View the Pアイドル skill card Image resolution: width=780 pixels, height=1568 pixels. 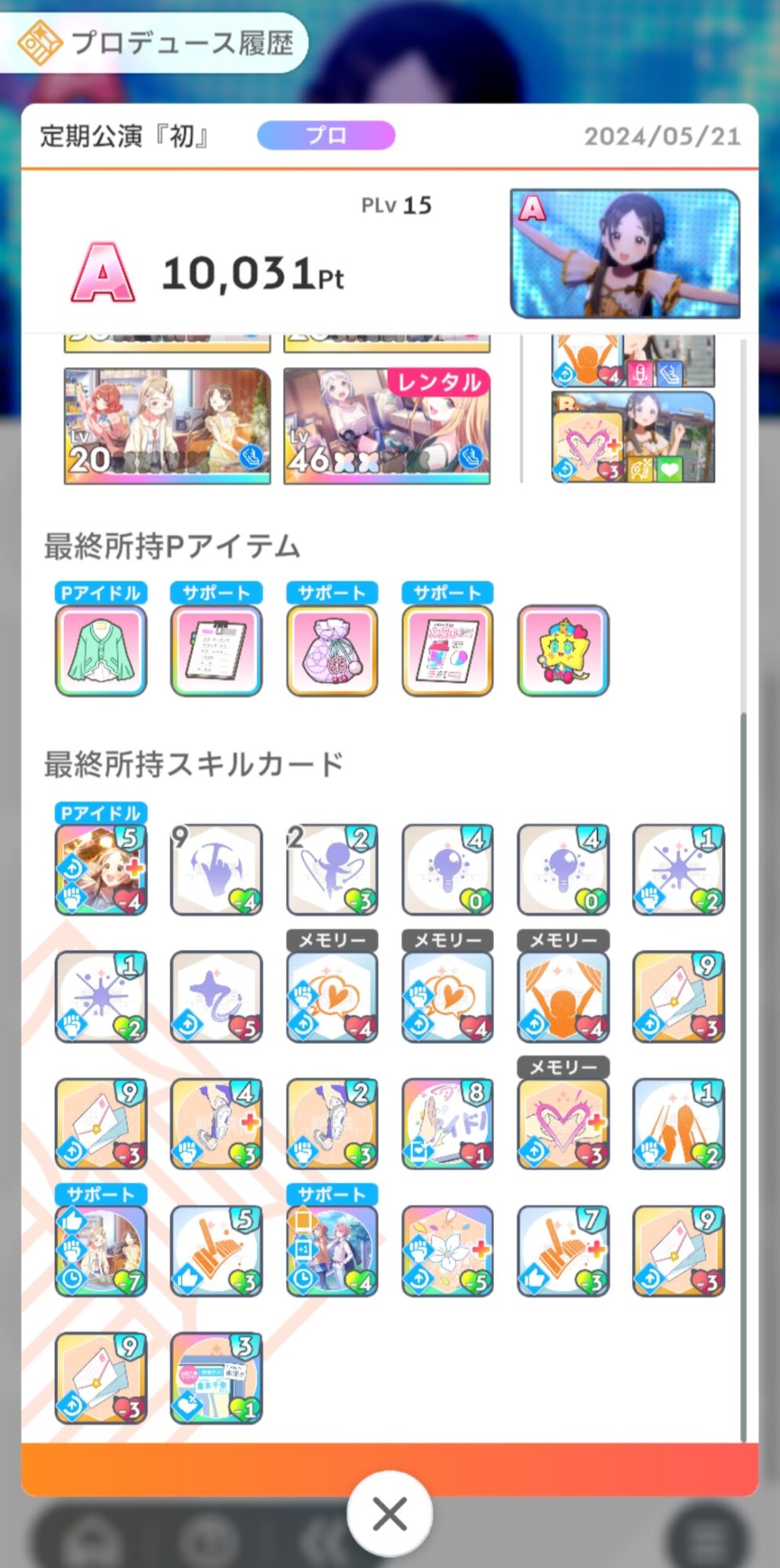[101, 869]
